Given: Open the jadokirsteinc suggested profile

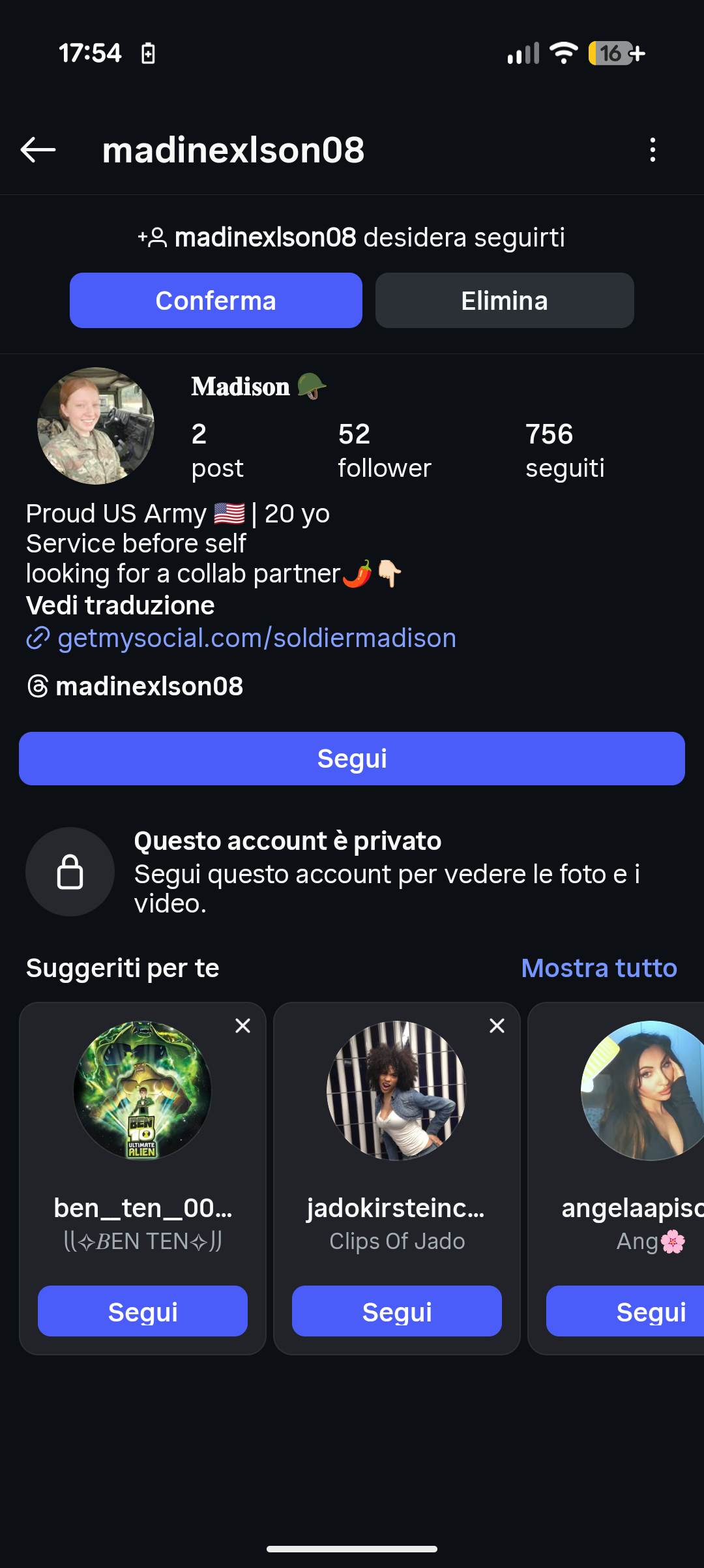Looking at the screenshot, I should (x=396, y=1091).
